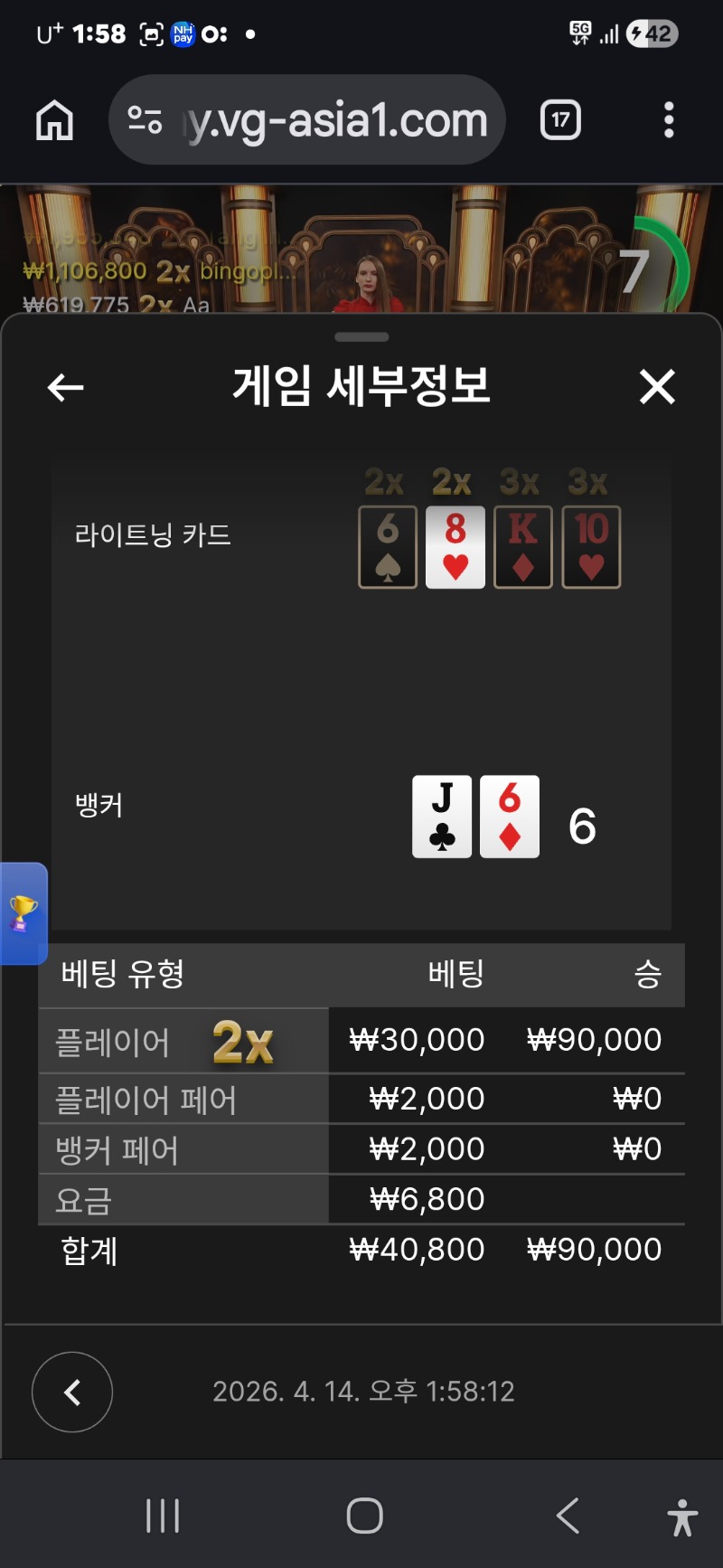Open the browser home page

54,120
